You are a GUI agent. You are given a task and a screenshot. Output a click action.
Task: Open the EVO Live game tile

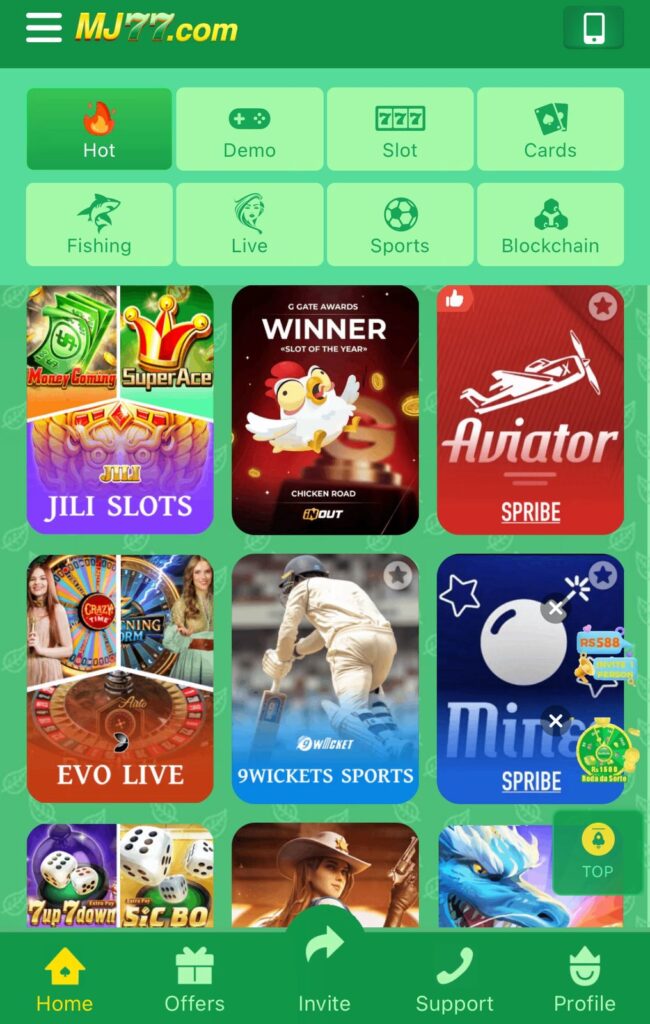(x=120, y=679)
